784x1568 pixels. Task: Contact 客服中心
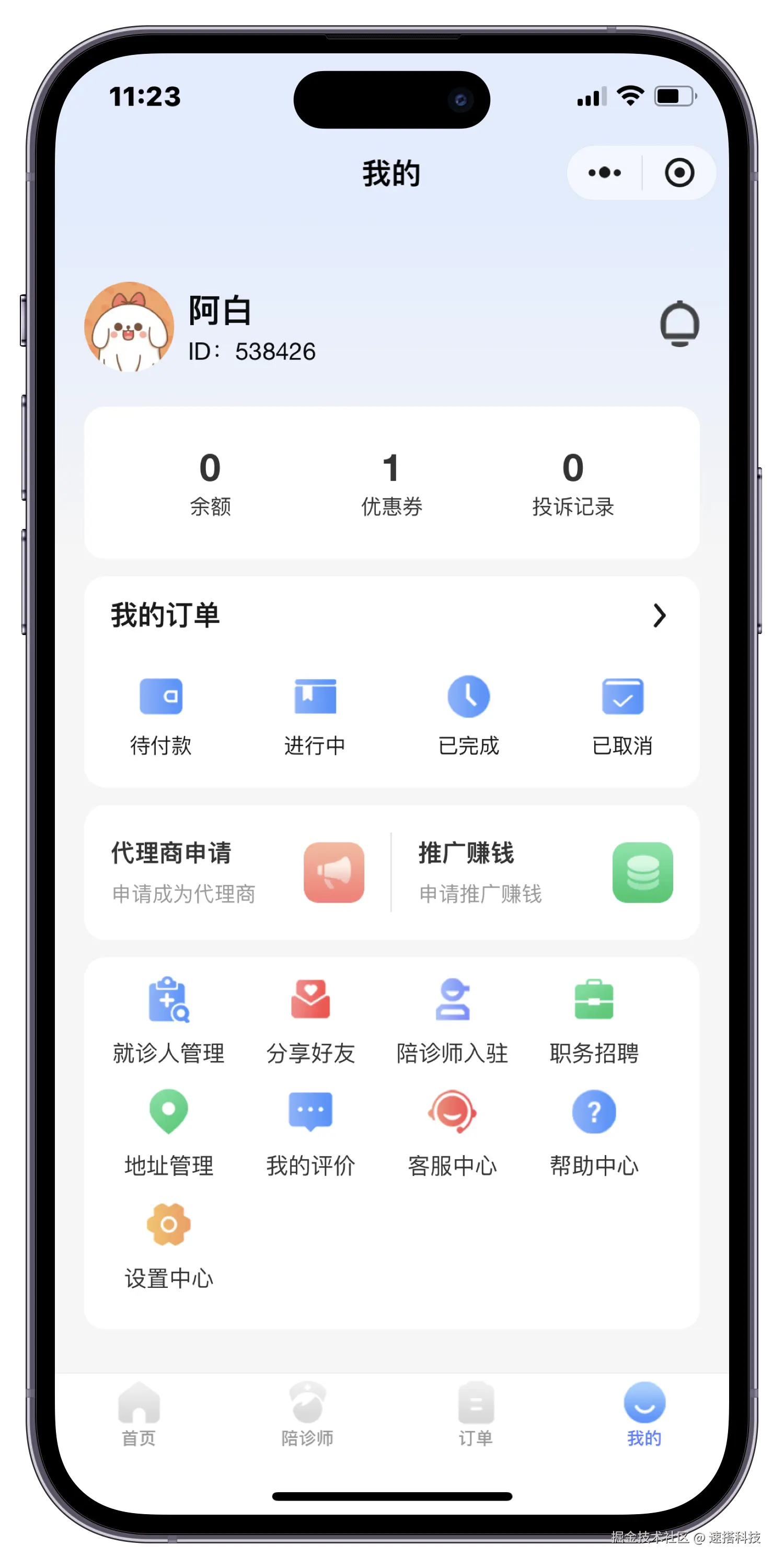click(x=452, y=1133)
